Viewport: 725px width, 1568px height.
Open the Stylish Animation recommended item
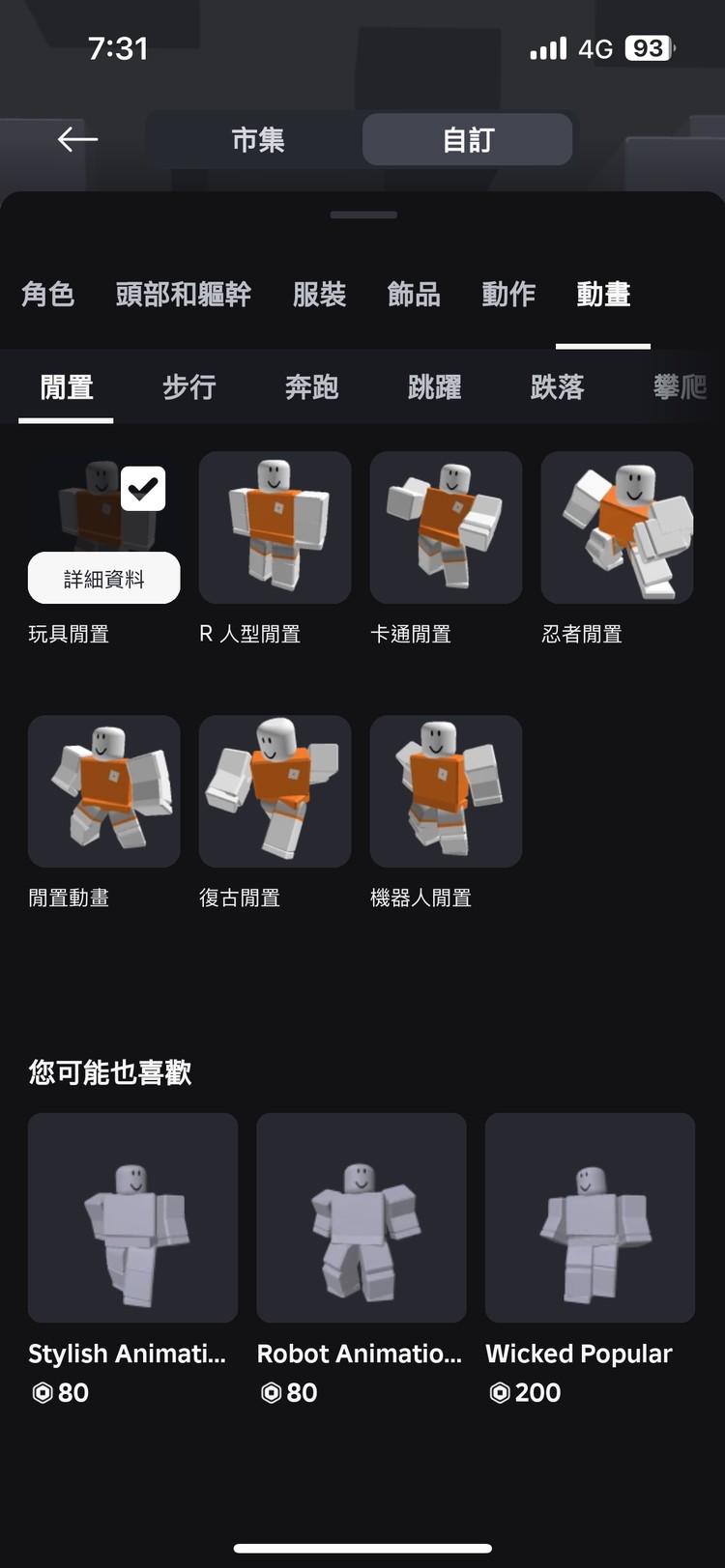click(132, 1217)
